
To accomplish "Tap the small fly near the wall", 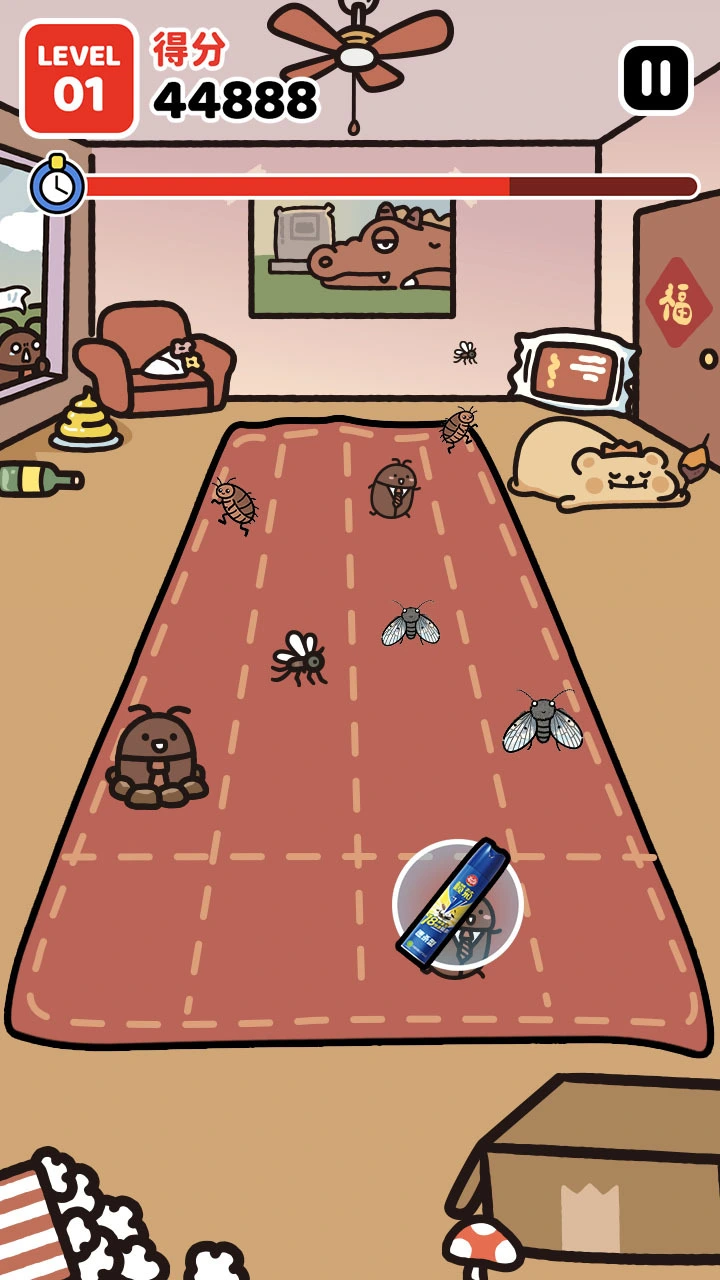I will point(465,352).
